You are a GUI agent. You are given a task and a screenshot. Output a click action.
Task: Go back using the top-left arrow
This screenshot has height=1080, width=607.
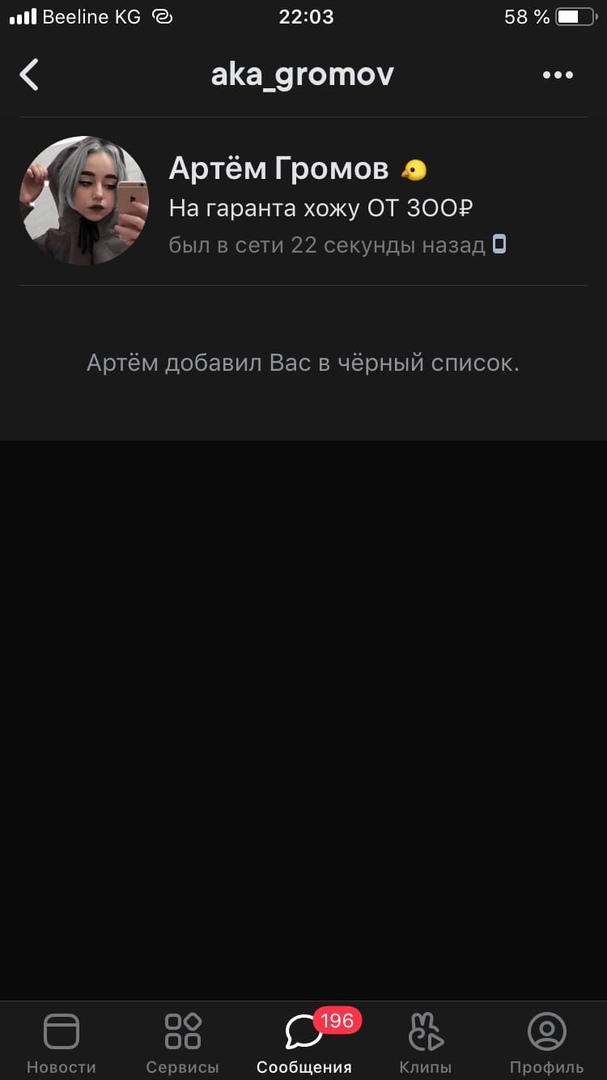click(30, 74)
